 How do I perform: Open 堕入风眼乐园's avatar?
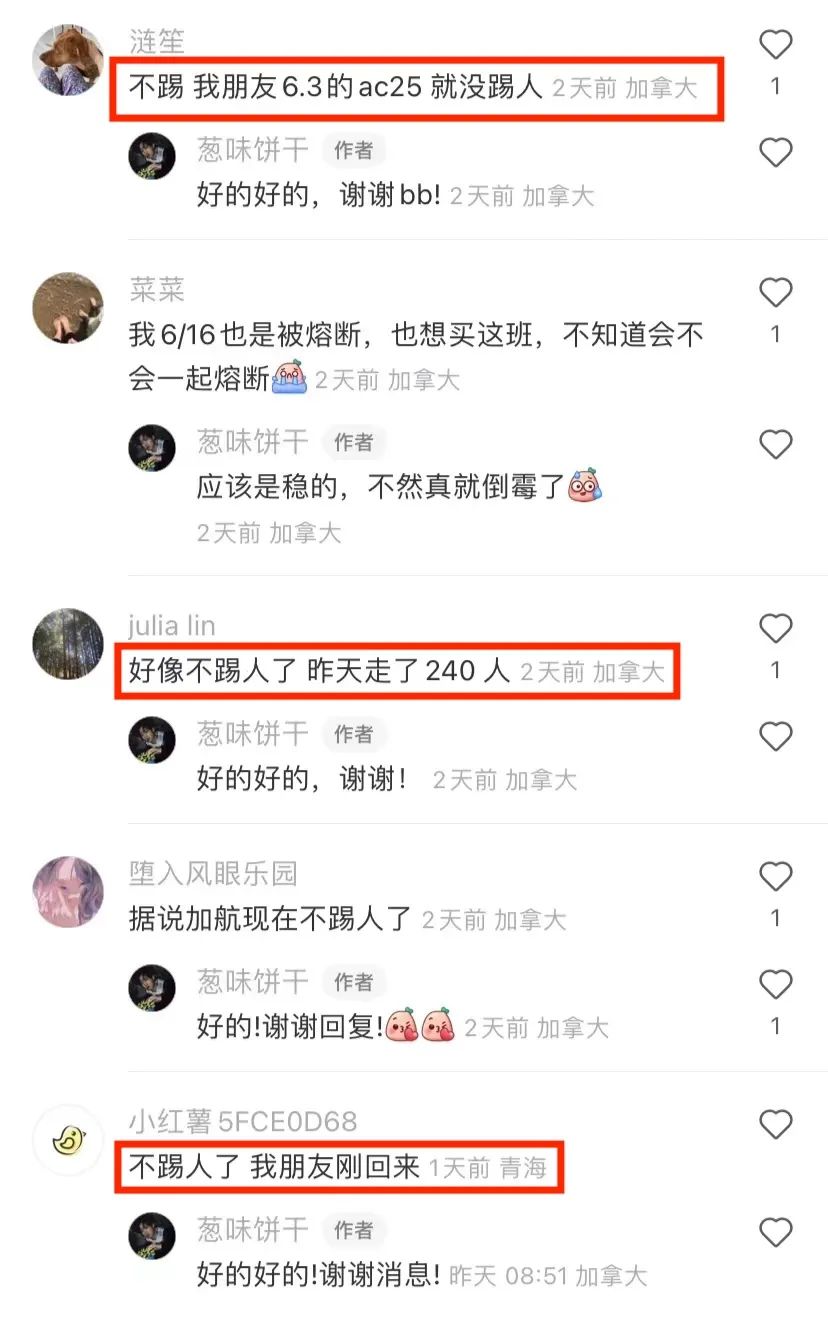pos(69,892)
